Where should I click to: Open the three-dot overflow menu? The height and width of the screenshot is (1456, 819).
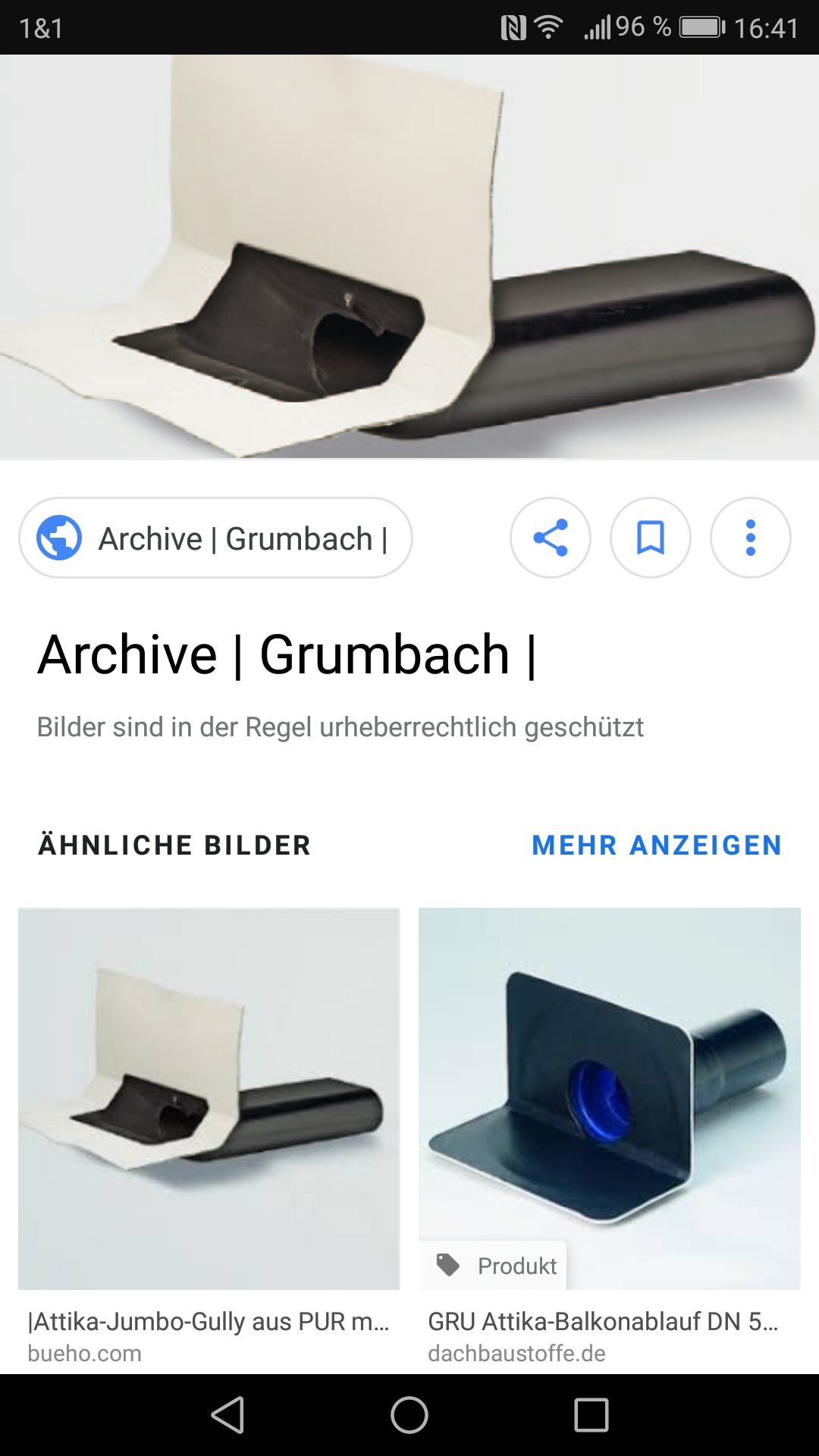pyautogui.click(x=751, y=538)
